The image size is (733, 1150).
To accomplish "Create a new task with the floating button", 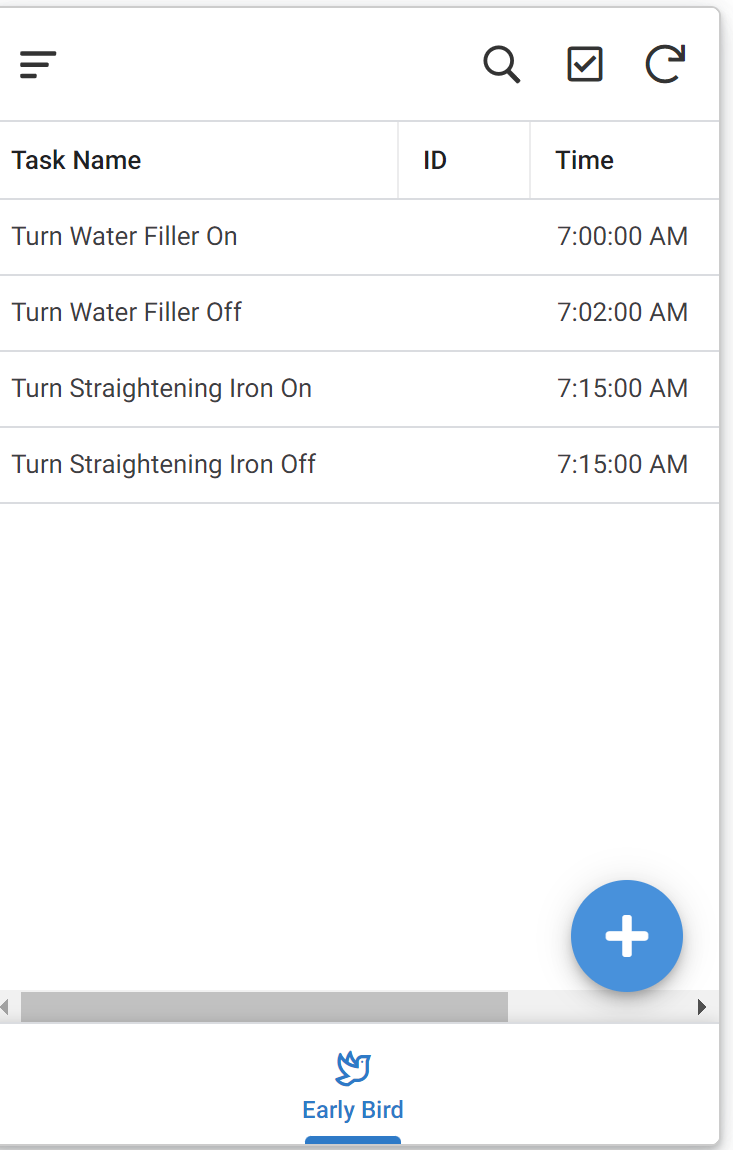I will 626,936.
